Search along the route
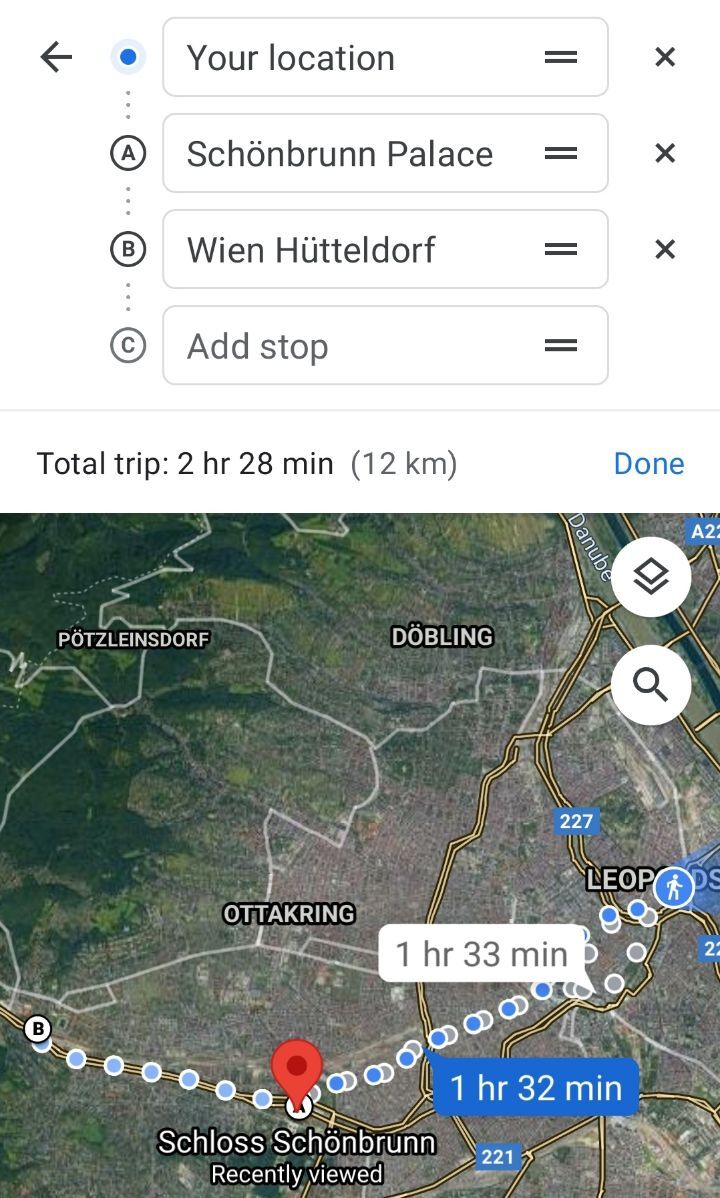The width and height of the screenshot is (720, 1198). coord(651,686)
